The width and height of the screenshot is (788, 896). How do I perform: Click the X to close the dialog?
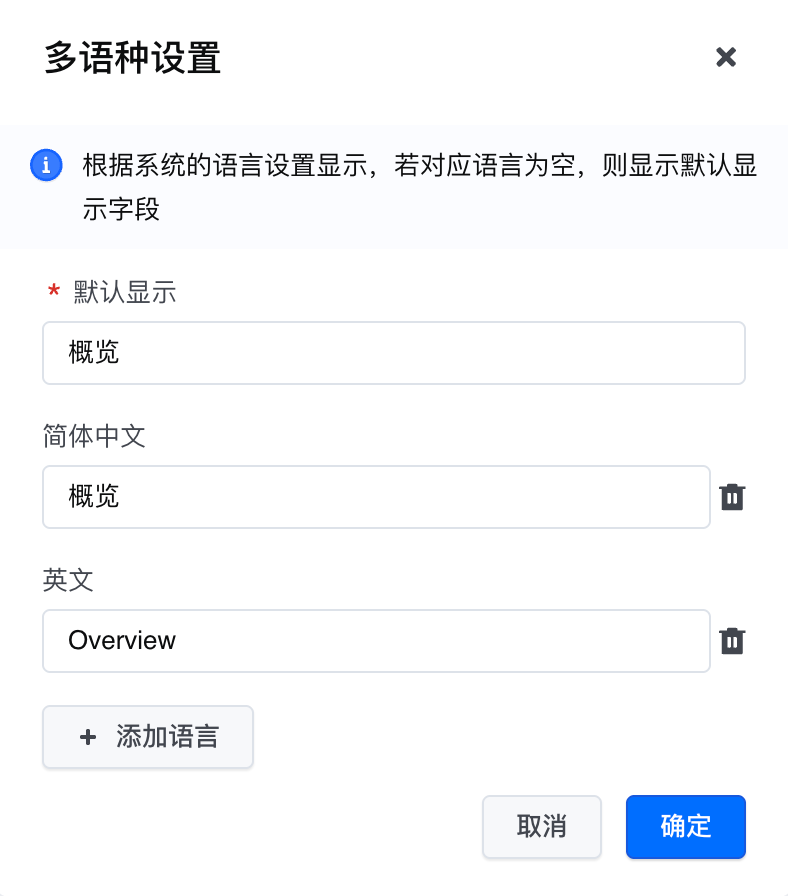(x=726, y=57)
